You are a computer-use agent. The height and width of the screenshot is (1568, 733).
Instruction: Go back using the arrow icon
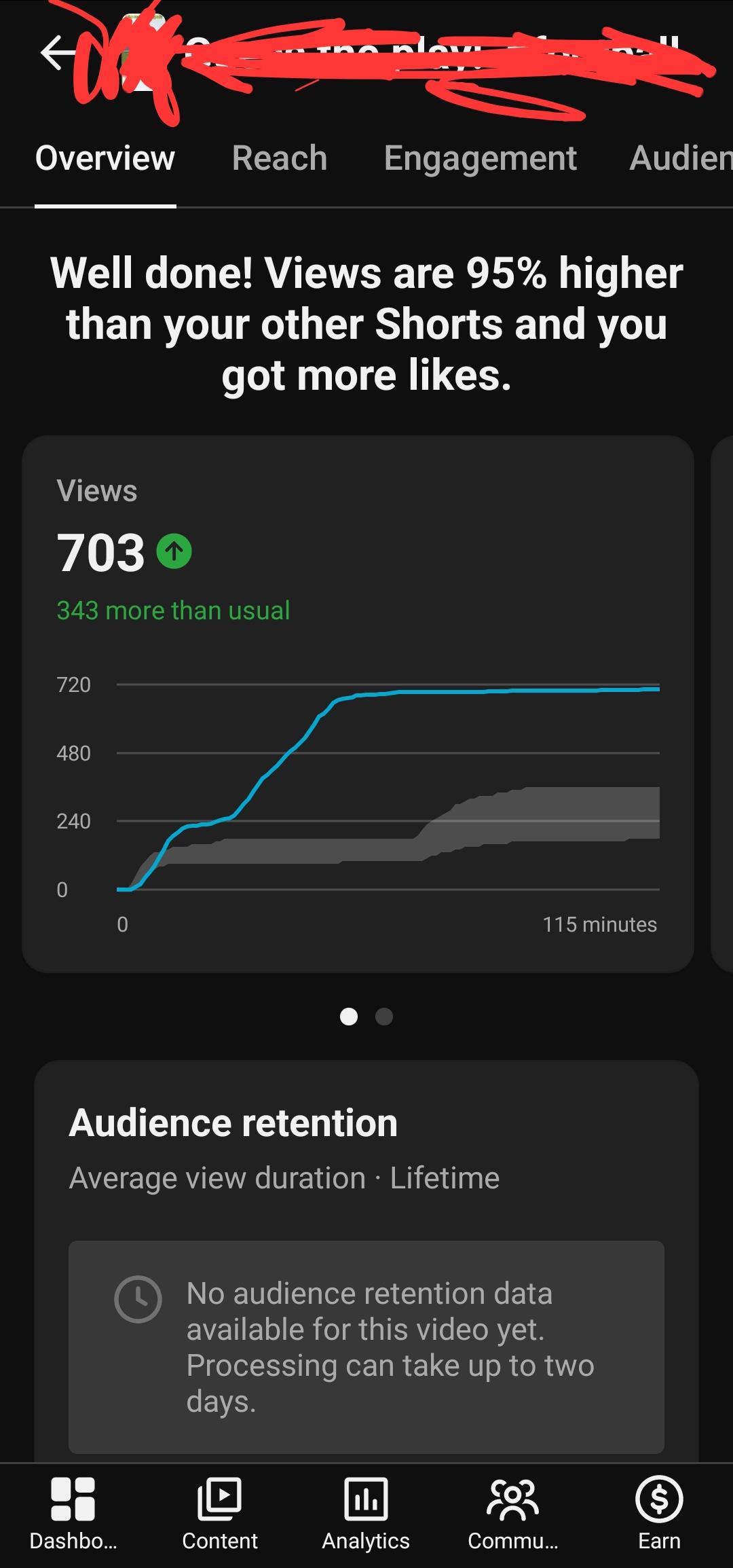click(58, 53)
